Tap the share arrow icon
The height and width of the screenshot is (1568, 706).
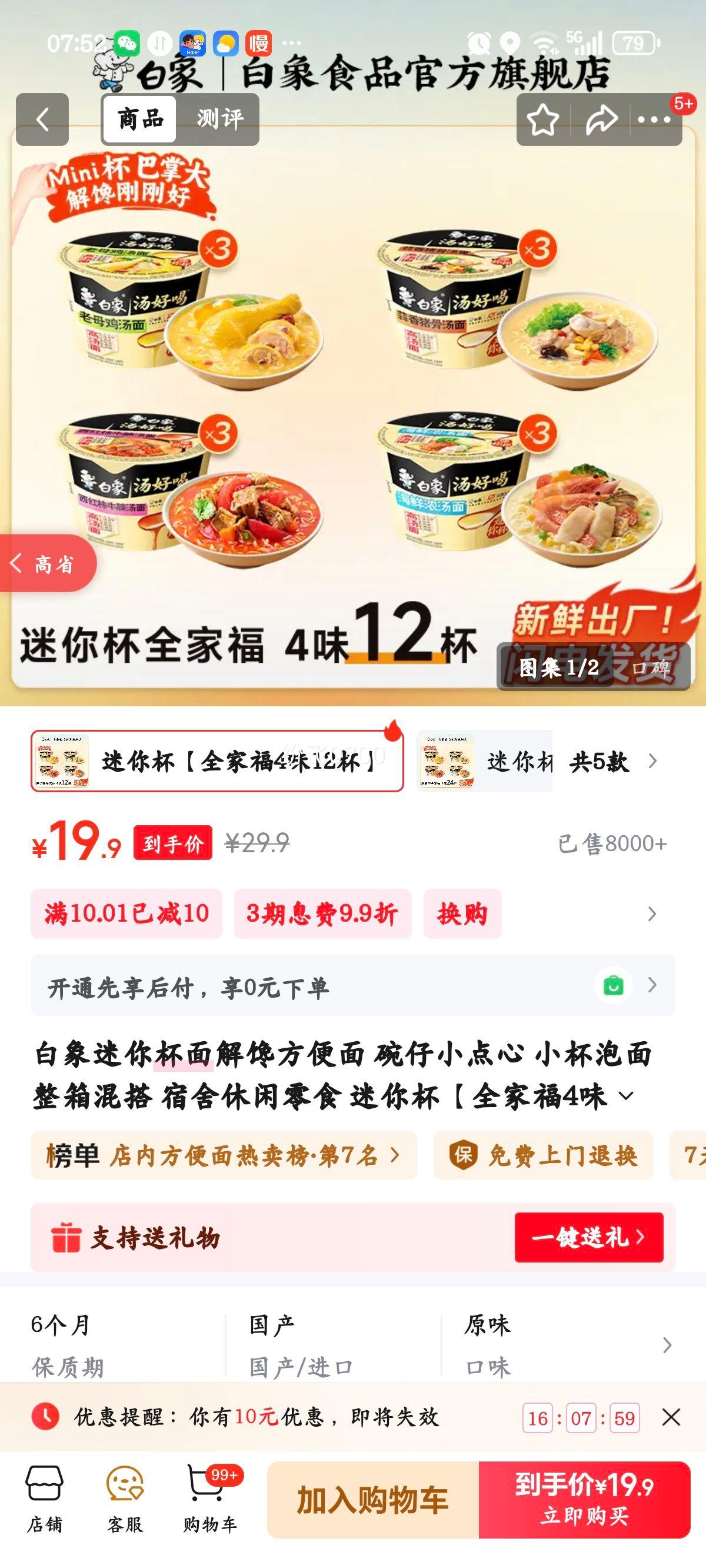[603, 119]
